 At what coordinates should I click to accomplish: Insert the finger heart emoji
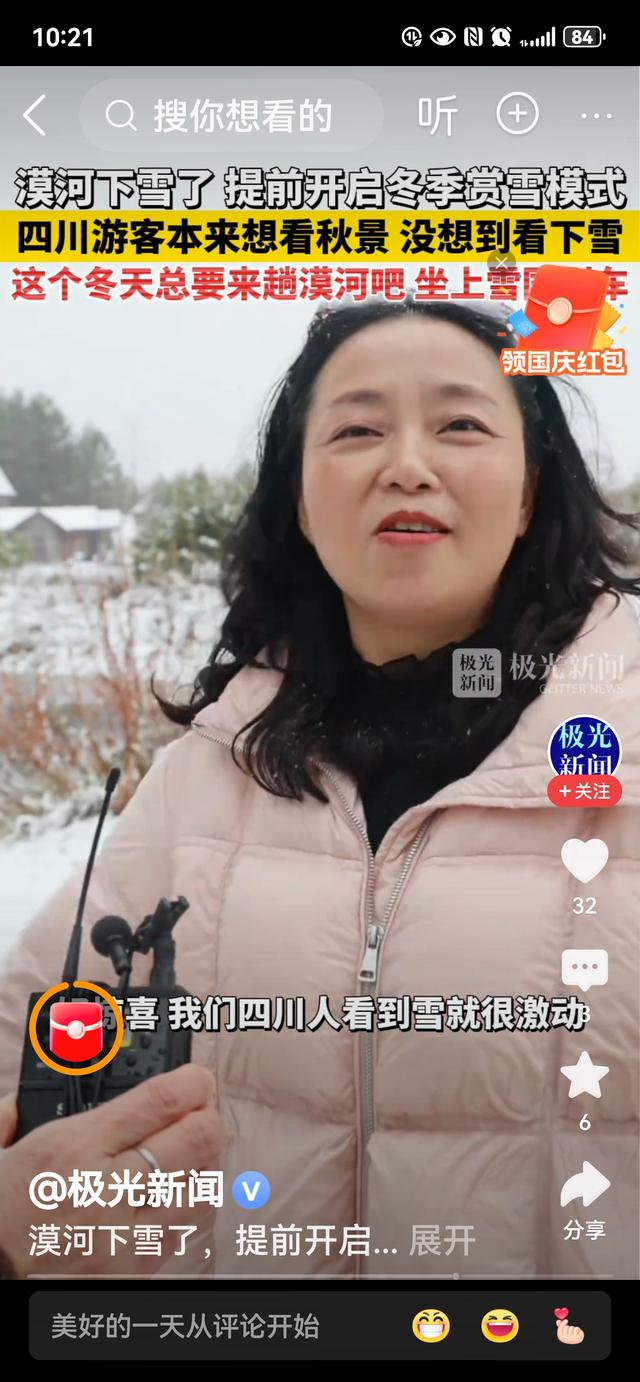click(x=569, y=1326)
